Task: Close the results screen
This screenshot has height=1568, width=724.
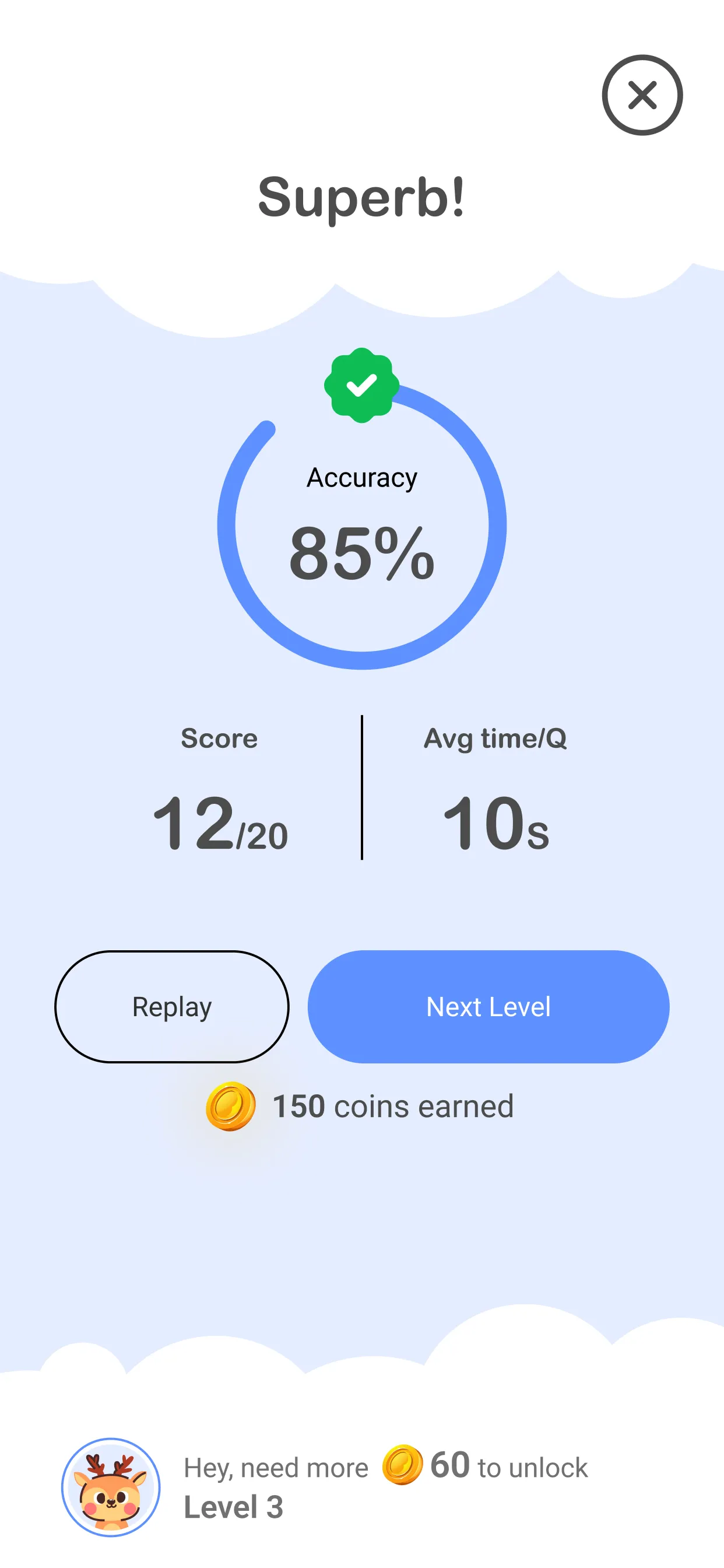Action: tap(642, 95)
